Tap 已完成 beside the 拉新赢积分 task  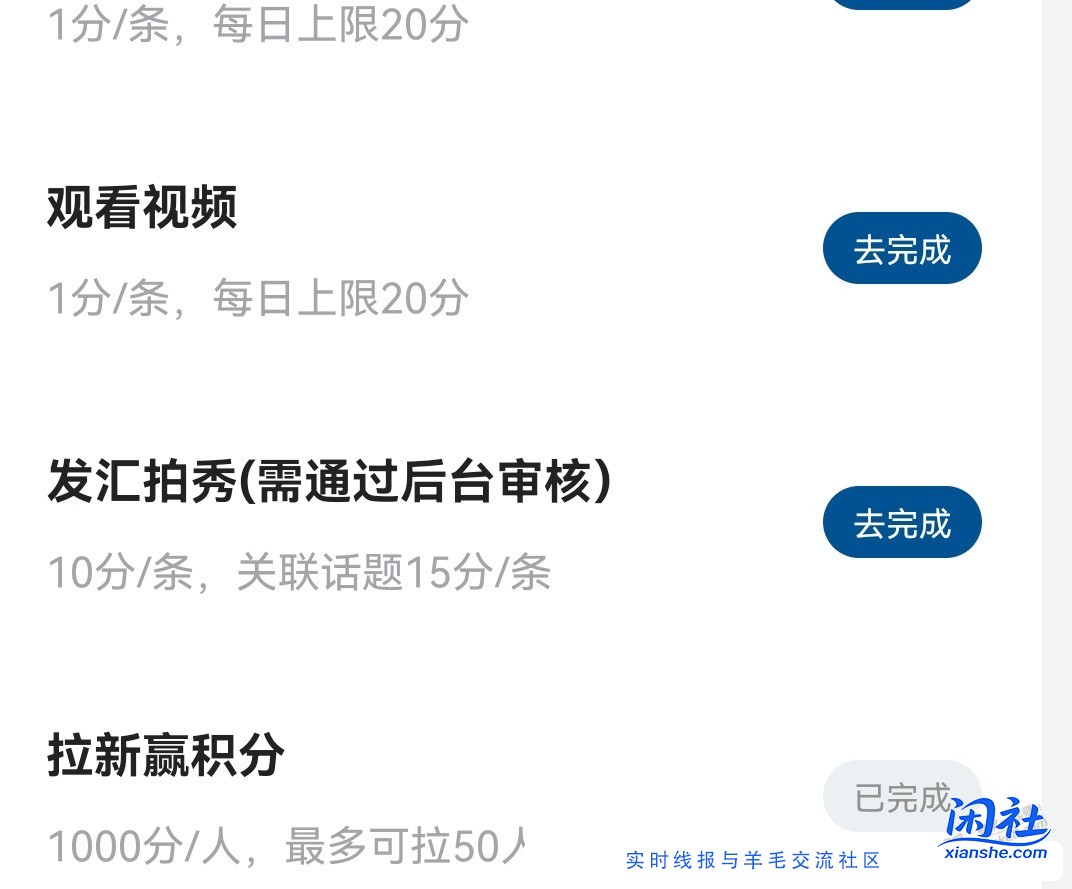pos(899,797)
